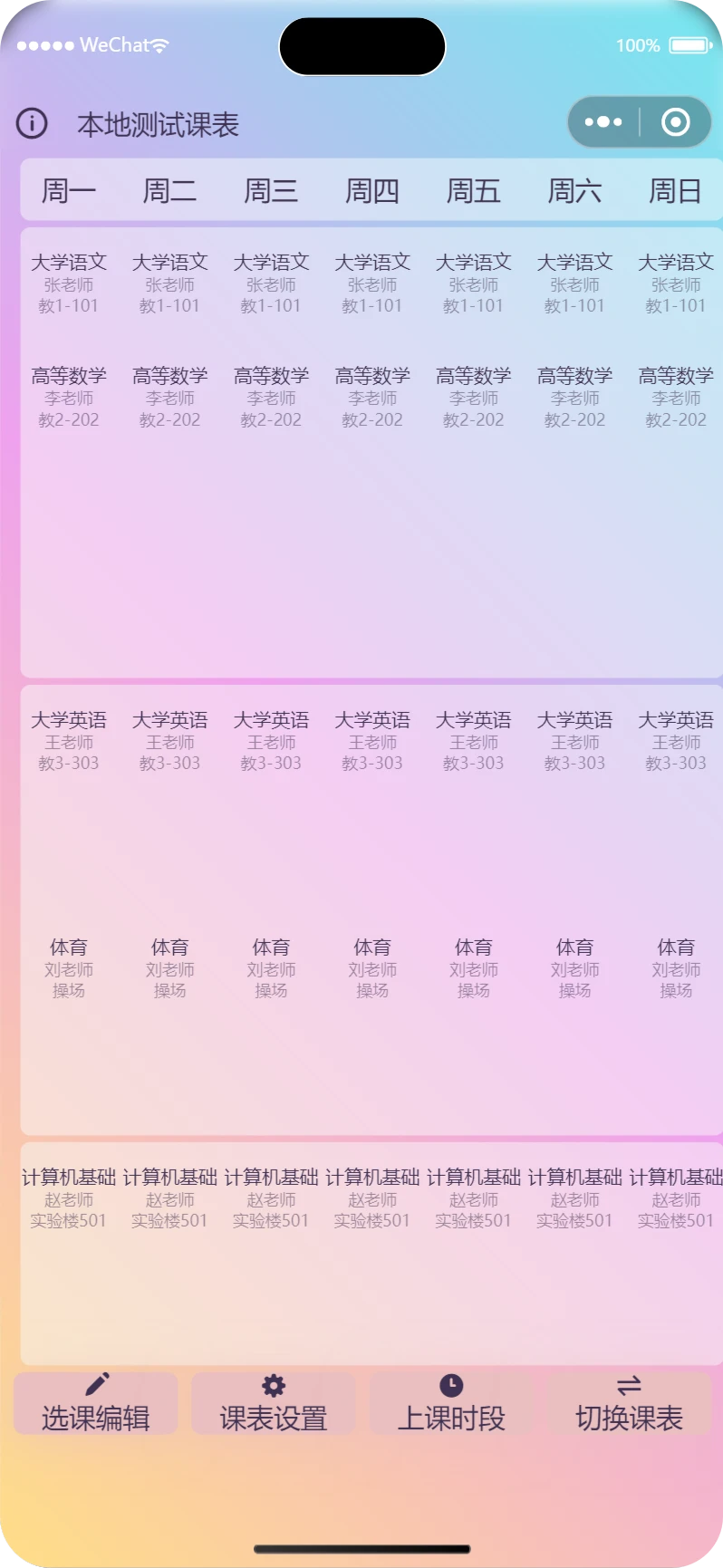Tap 切换课表 to switch timetable
Viewport: 723px width, 1568px height.
tap(629, 1403)
